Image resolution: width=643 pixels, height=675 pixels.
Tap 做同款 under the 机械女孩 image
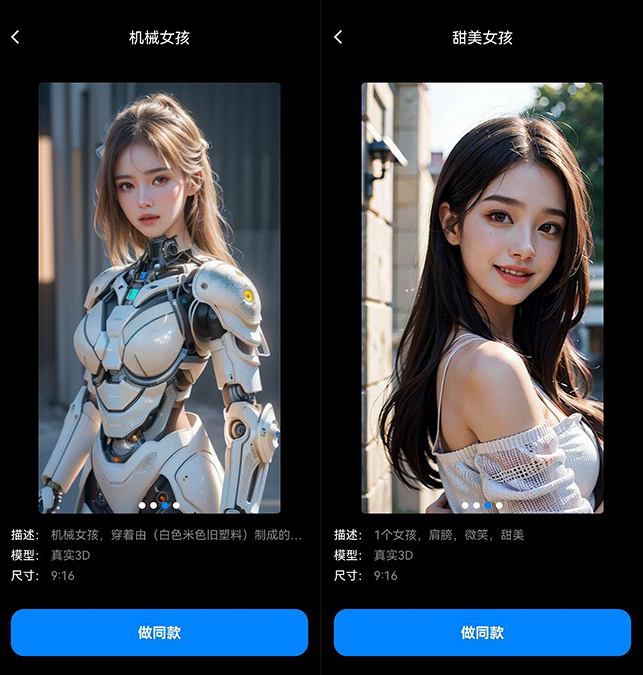[x=159, y=632]
